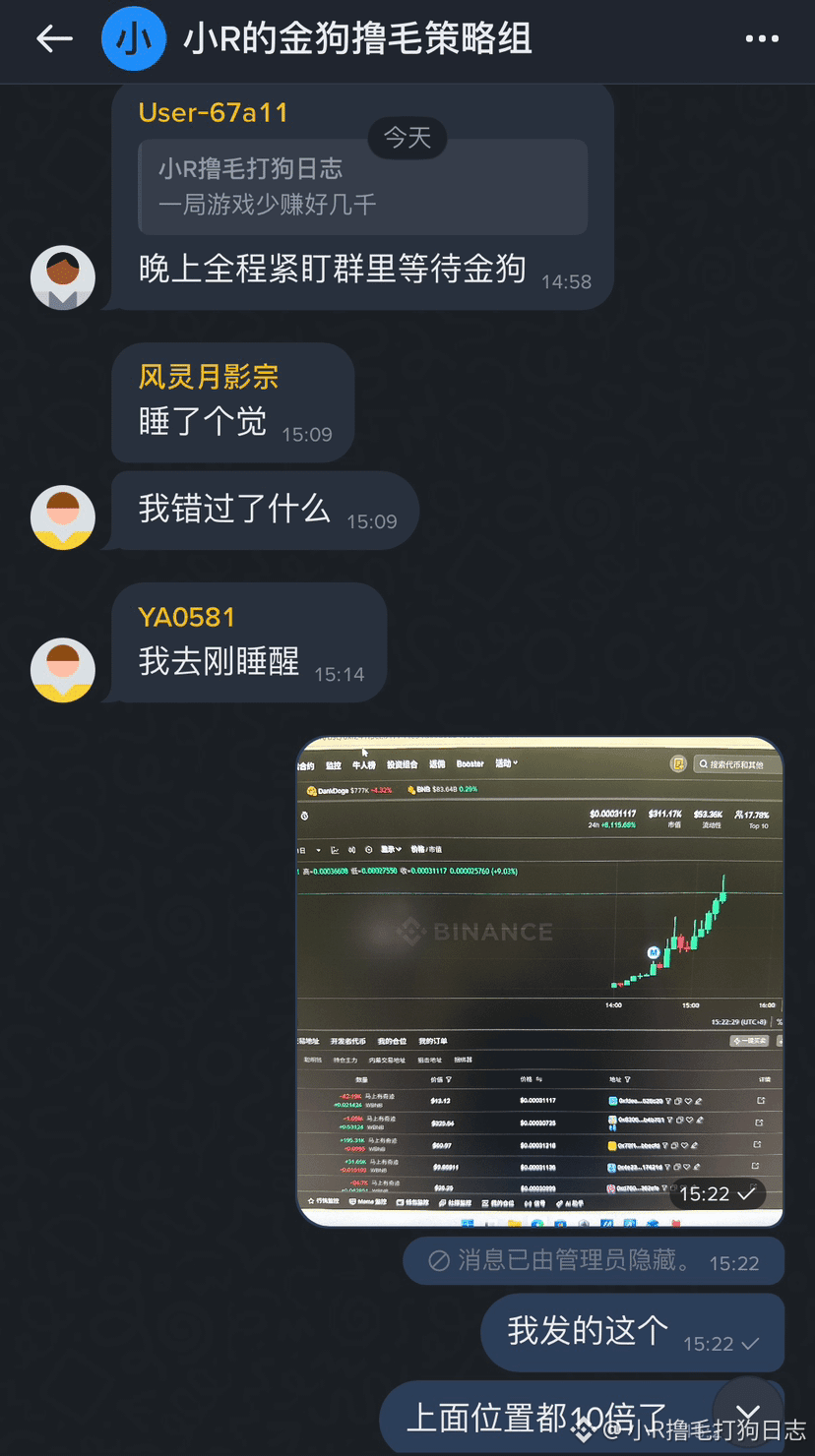View User-67a11's profile avatar
The height and width of the screenshot is (1456, 815).
(x=63, y=277)
